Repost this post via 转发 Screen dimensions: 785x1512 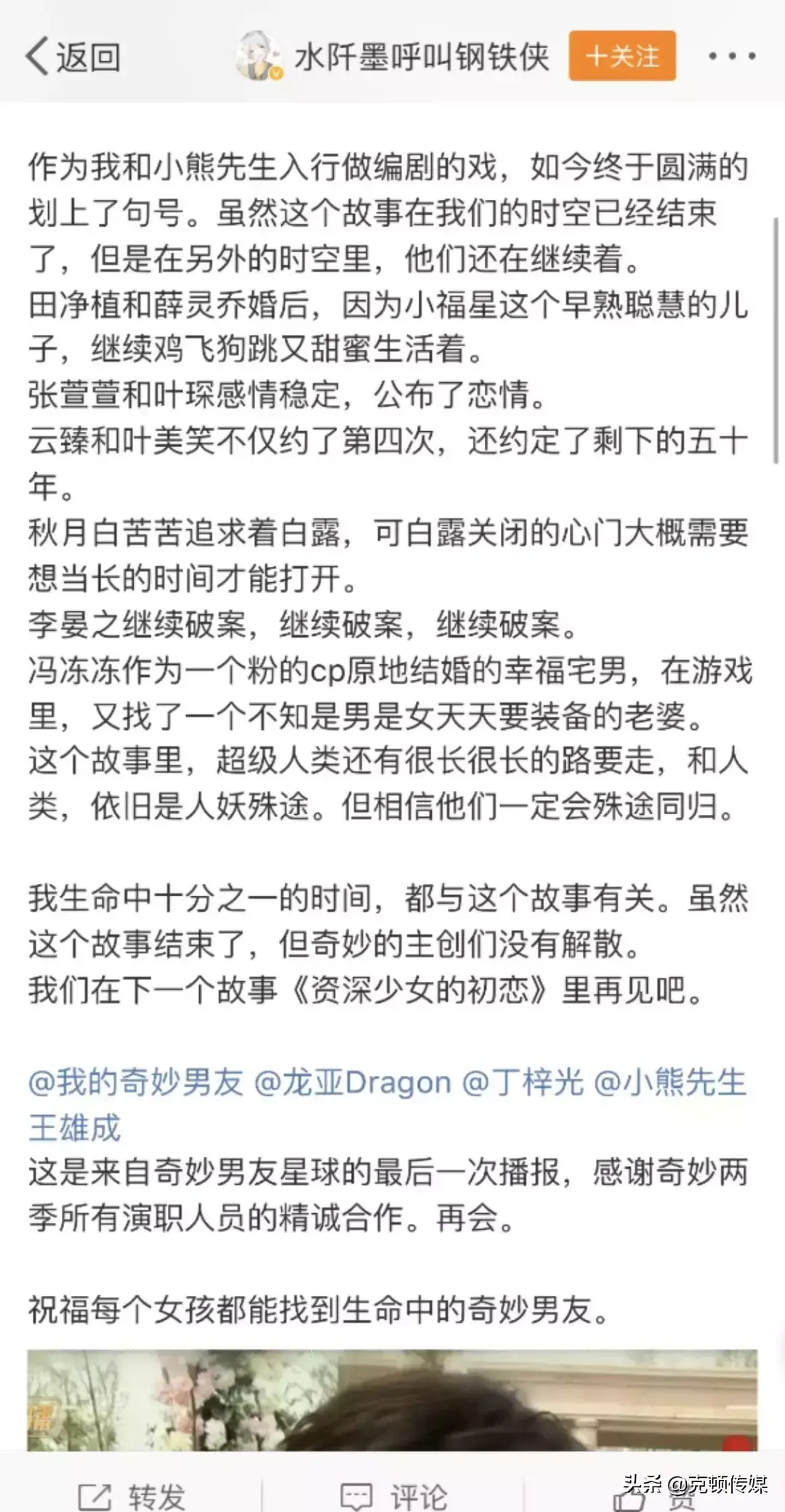point(131,1496)
